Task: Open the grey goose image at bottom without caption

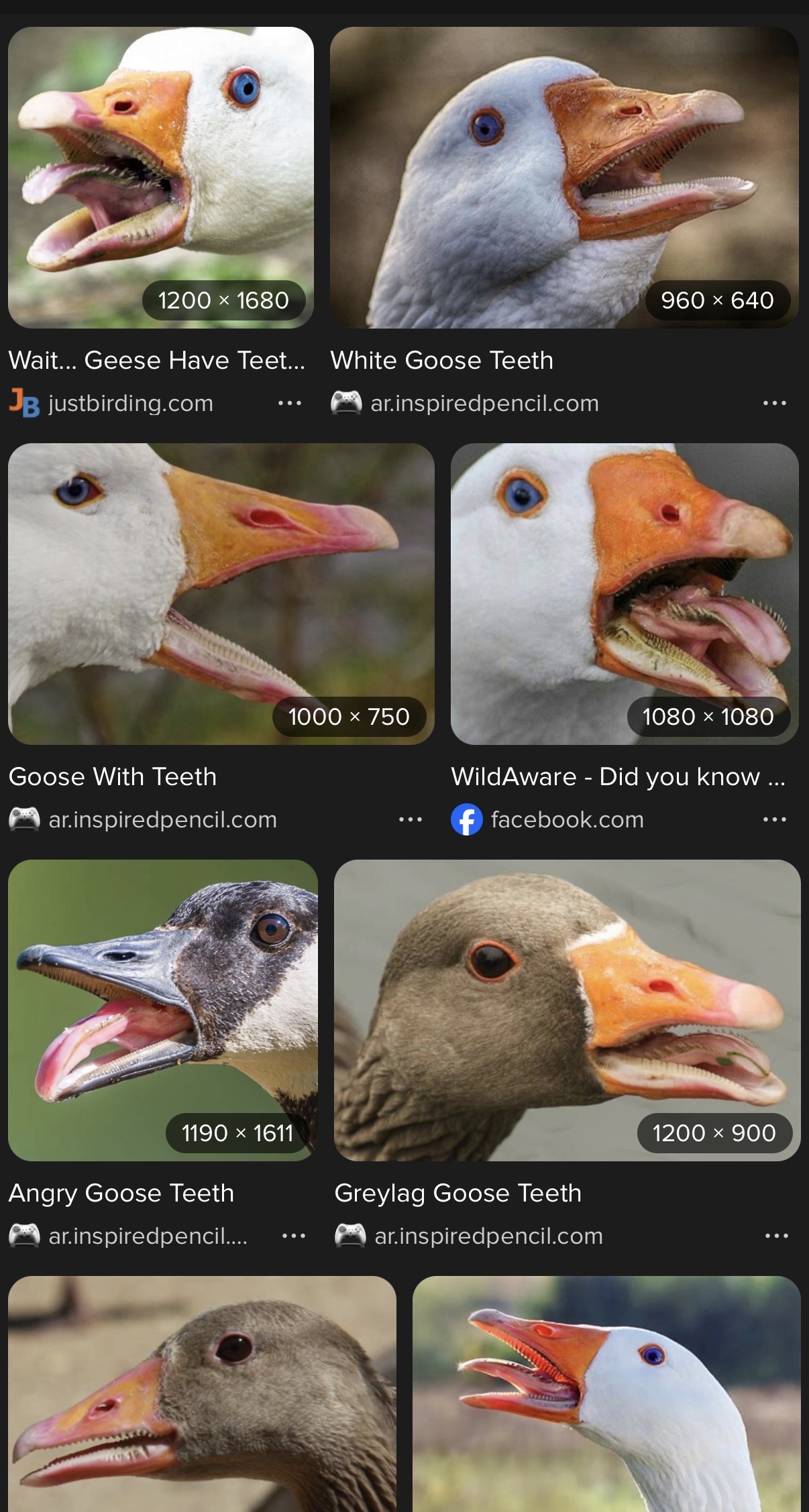Action: 201,1393
